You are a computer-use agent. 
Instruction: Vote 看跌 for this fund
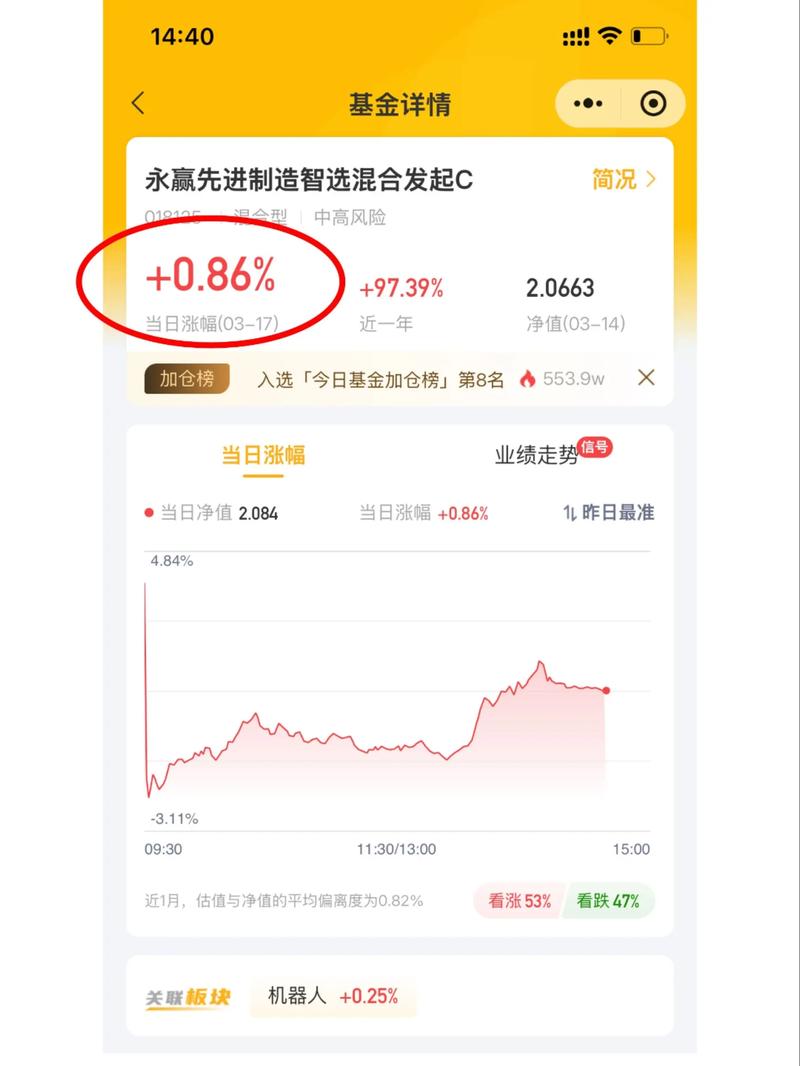(x=608, y=901)
